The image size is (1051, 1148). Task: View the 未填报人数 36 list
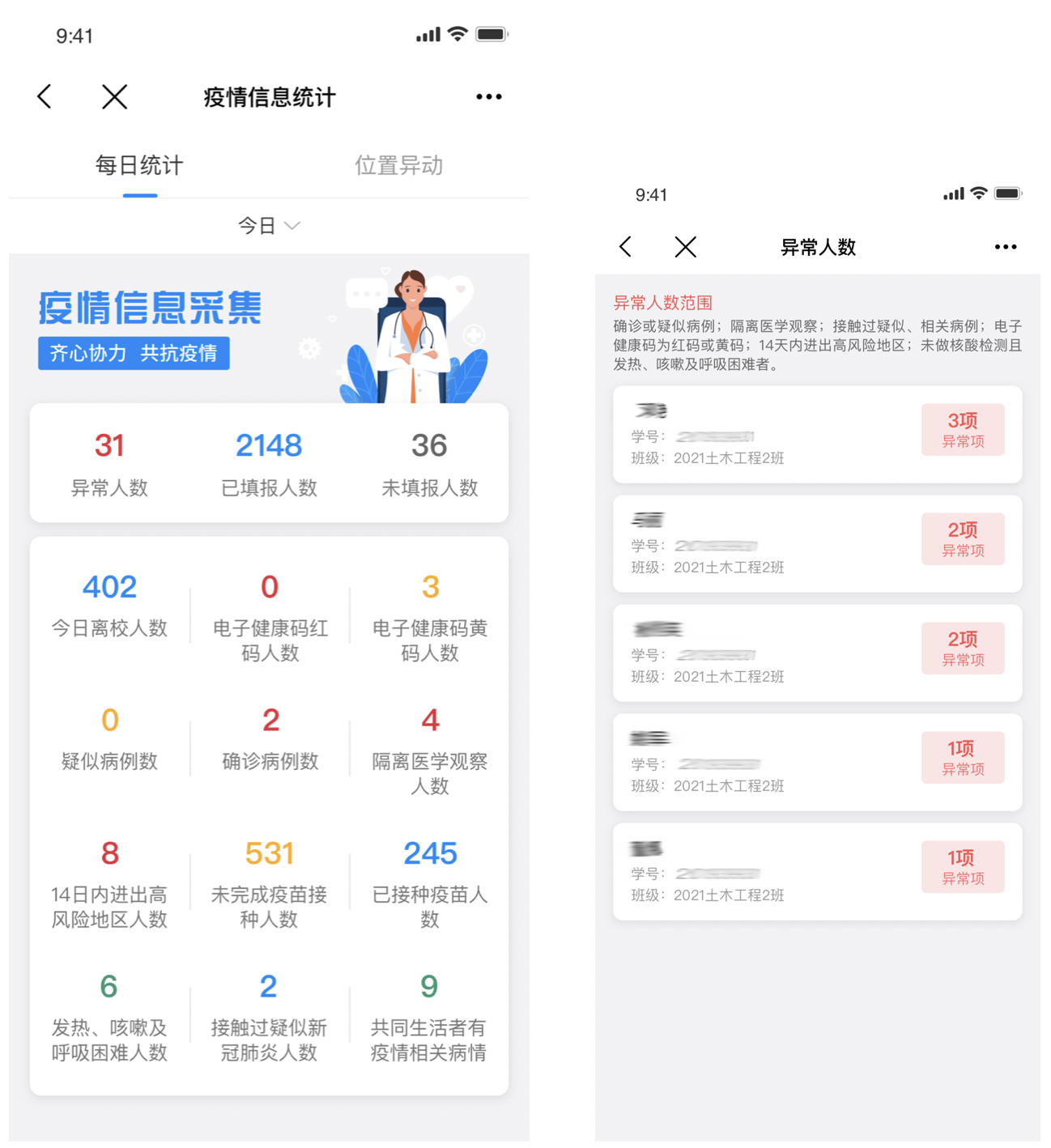coord(429,464)
